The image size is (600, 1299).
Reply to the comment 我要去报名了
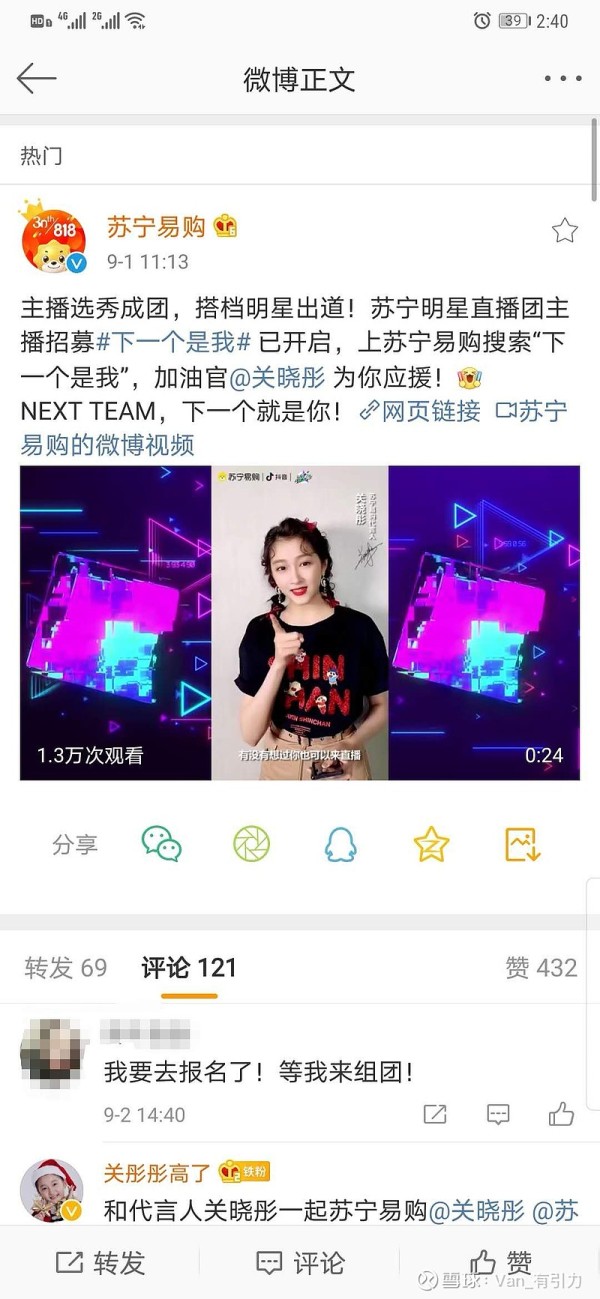[x=498, y=1114]
